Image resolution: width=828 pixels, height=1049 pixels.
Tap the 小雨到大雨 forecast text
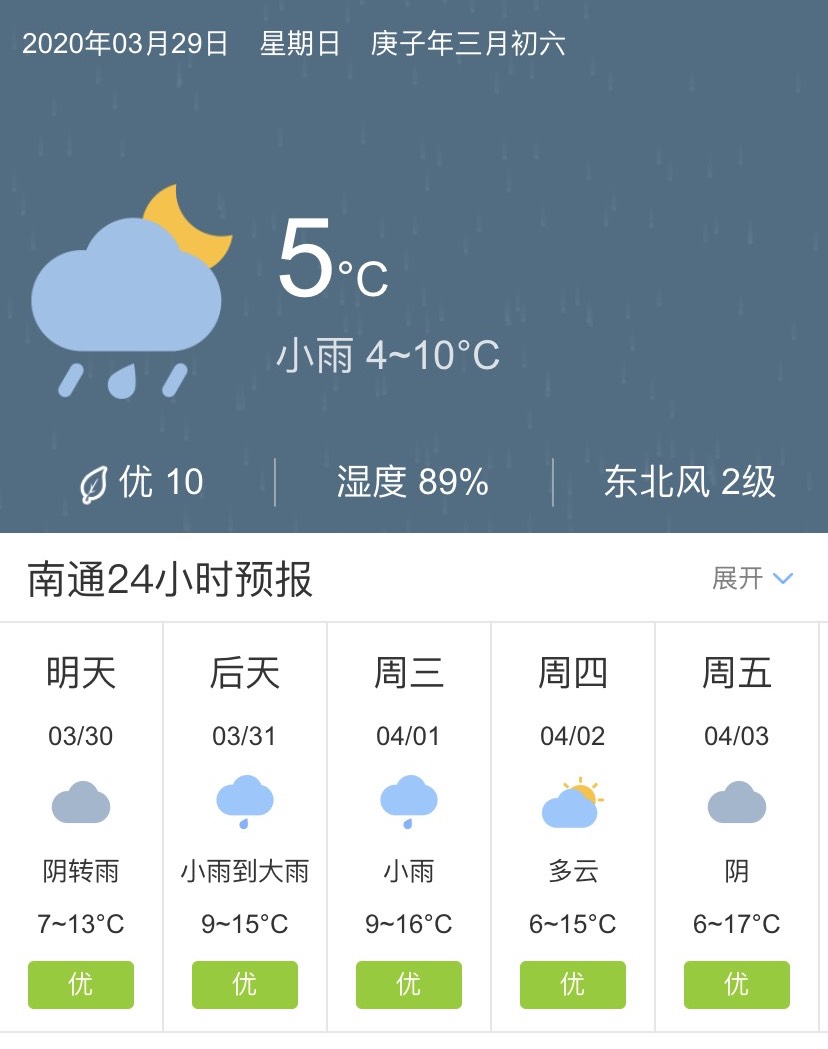[x=245, y=872]
